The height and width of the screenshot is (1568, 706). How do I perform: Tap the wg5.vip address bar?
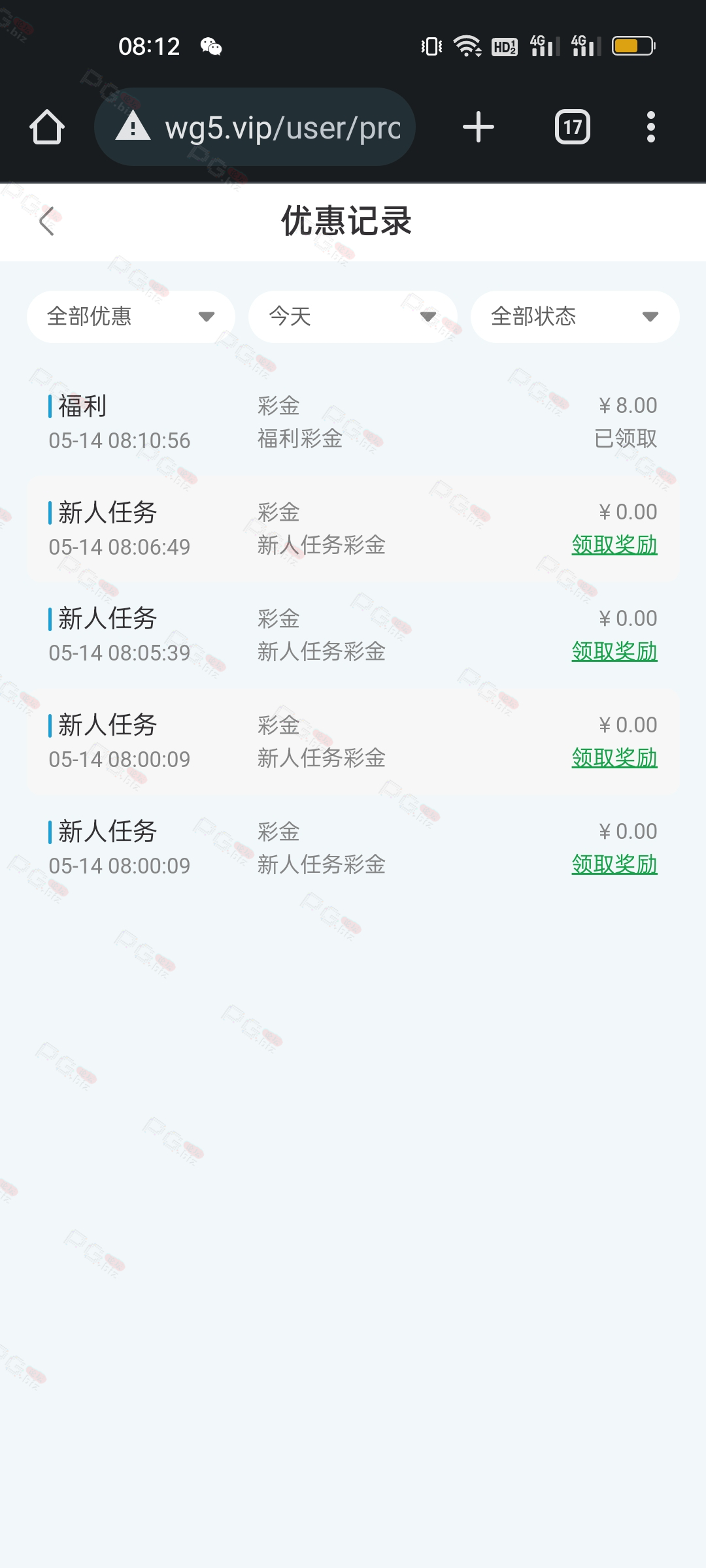coord(255,127)
